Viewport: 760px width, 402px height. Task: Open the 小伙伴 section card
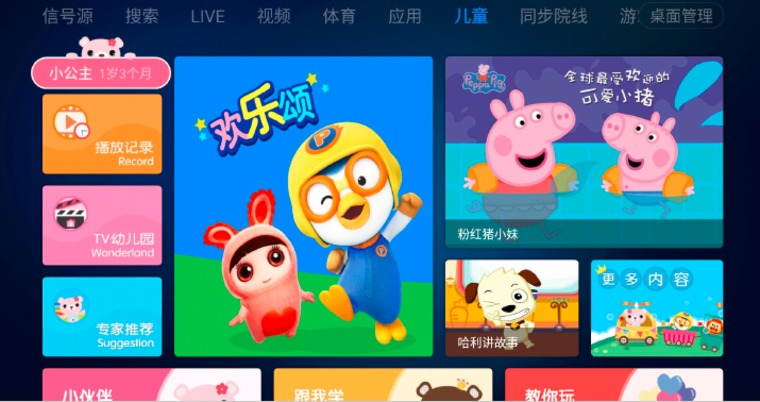[x=151, y=386]
